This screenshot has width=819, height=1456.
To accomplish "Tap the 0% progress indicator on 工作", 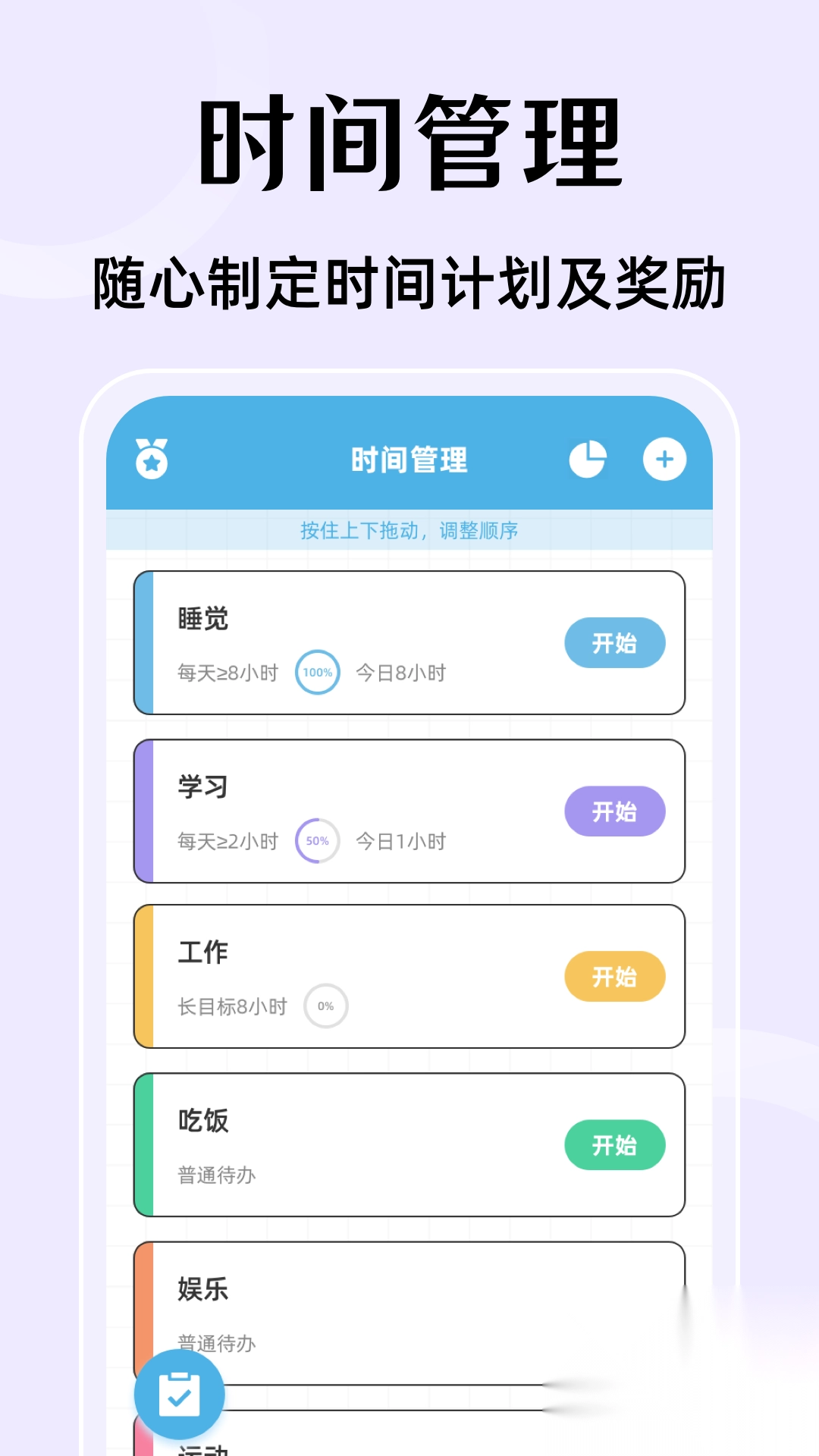I will coord(326,1006).
